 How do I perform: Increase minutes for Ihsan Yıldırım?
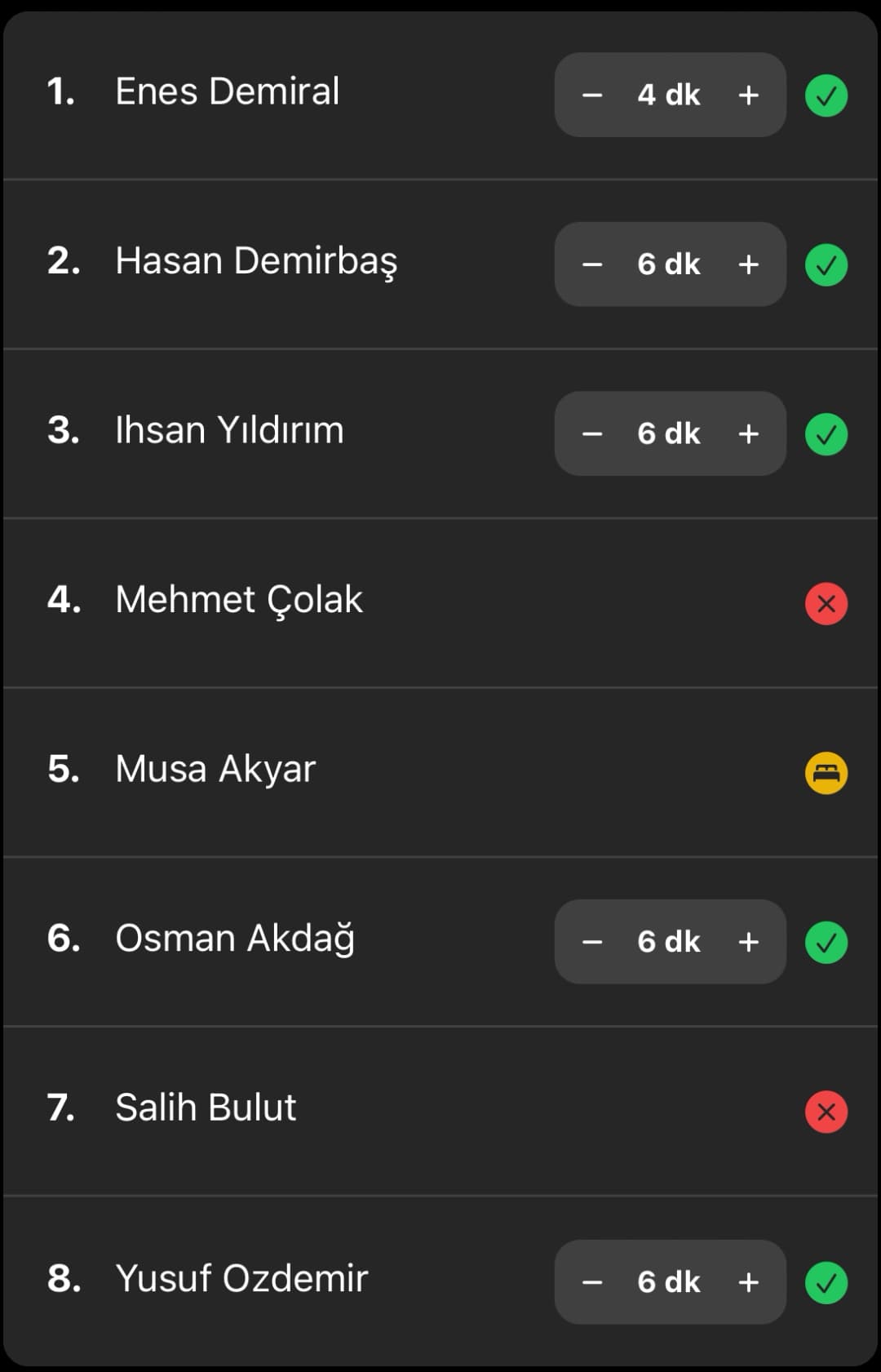coord(748,434)
